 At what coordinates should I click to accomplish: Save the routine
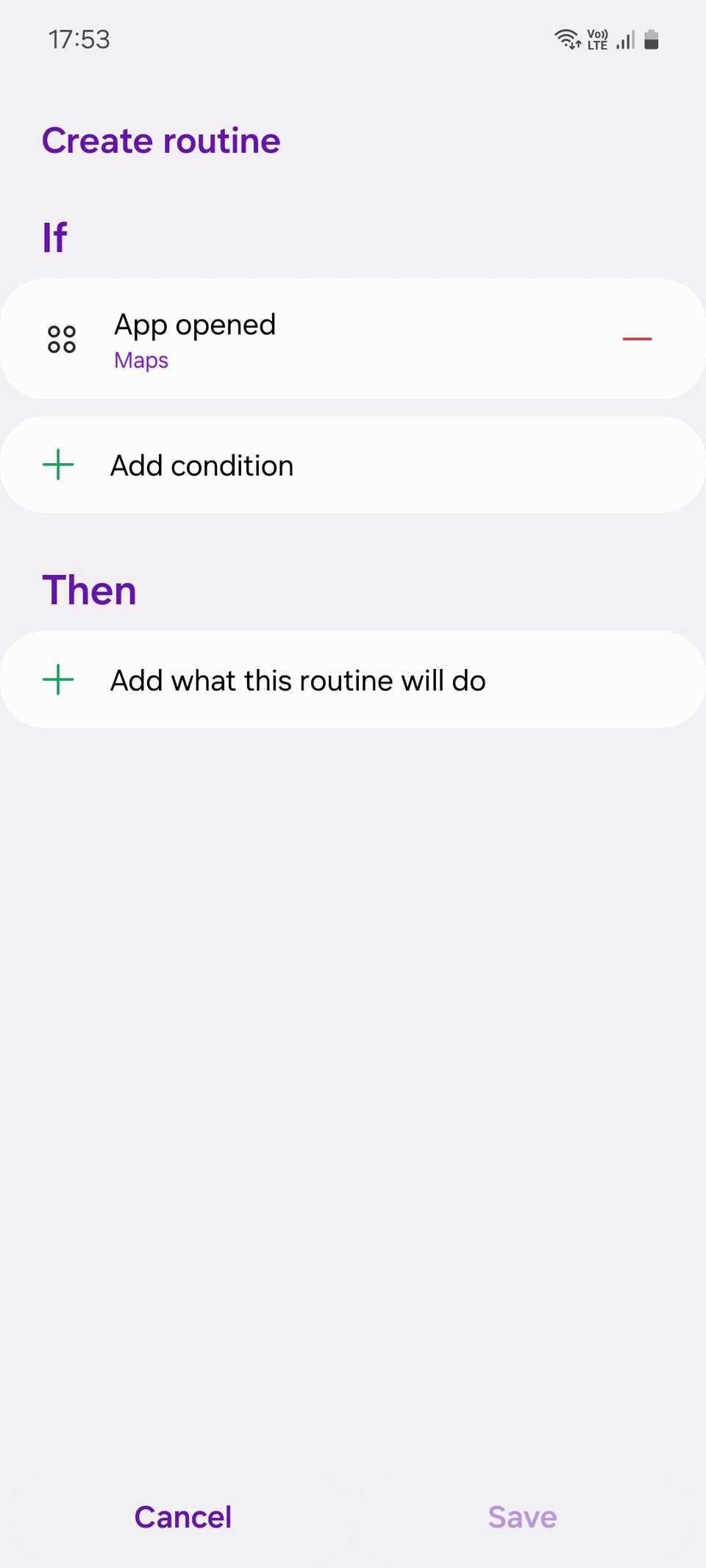(522, 1517)
